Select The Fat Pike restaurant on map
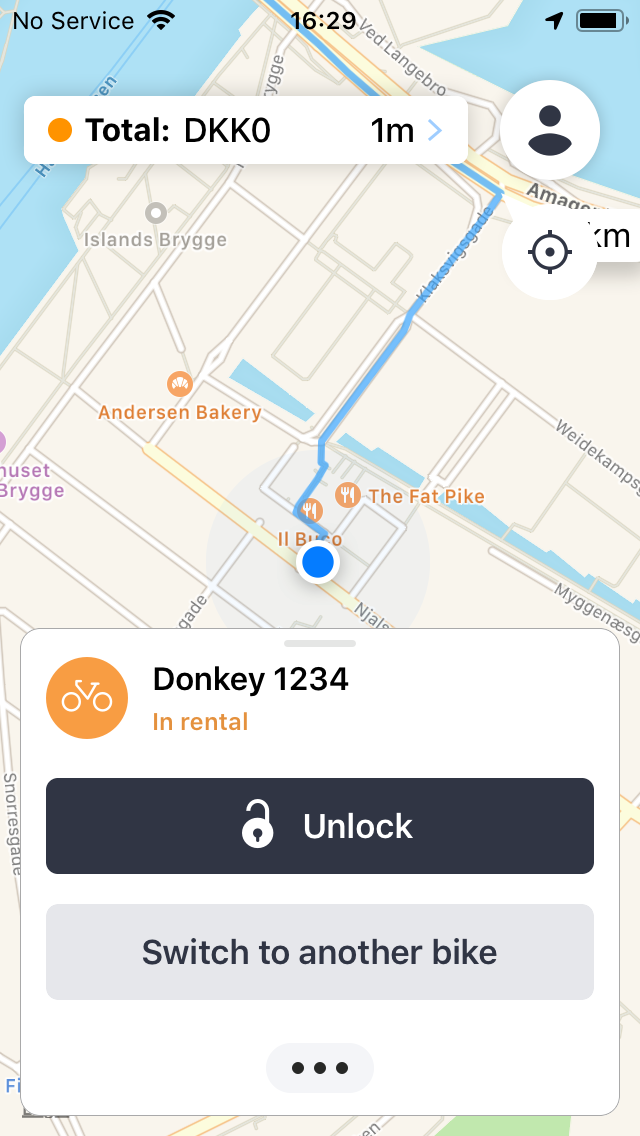Image resolution: width=640 pixels, height=1136 pixels. pos(348,494)
